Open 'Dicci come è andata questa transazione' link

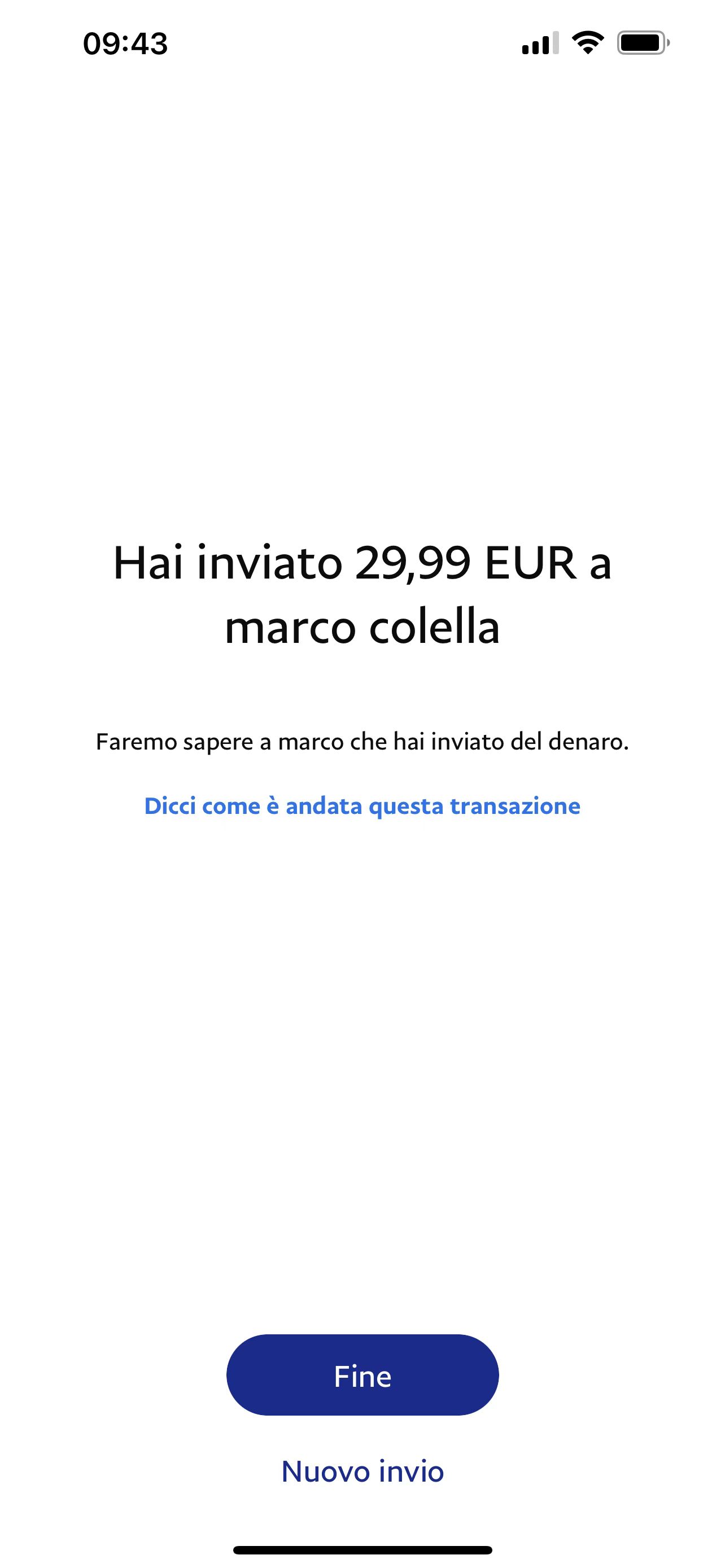tap(362, 806)
